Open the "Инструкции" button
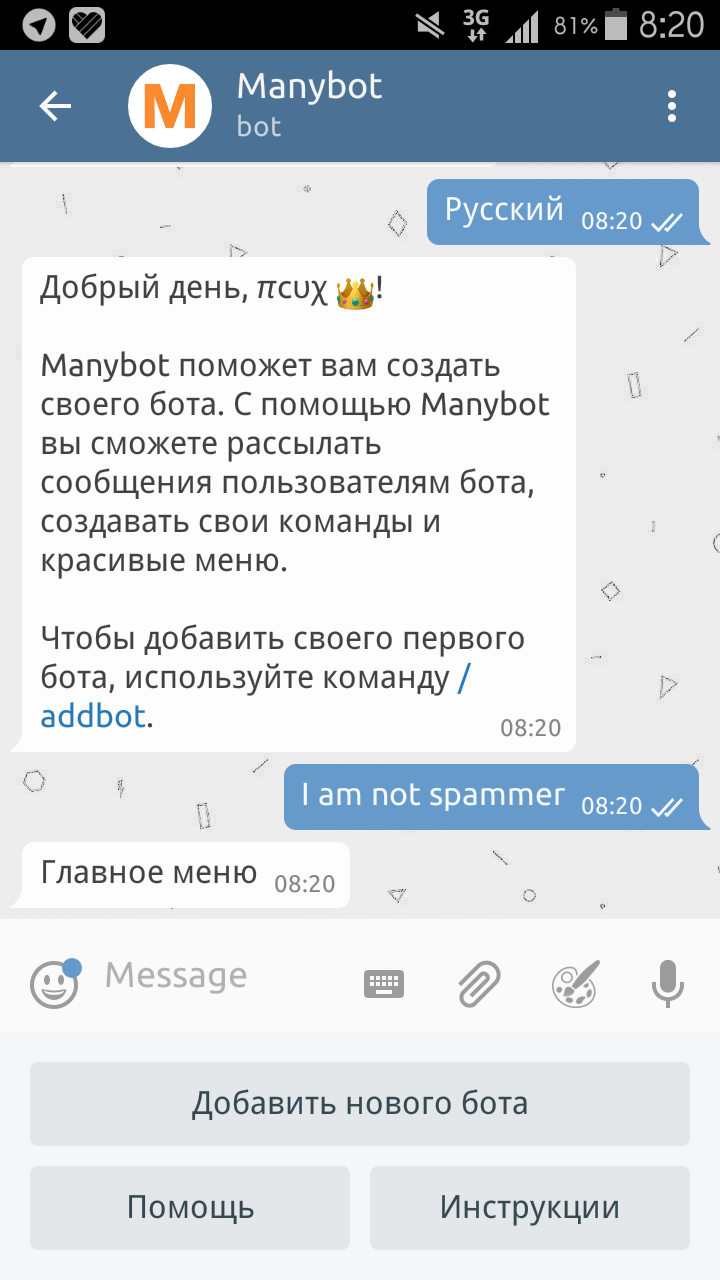The width and height of the screenshot is (720, 1280). click(530, 1208)
